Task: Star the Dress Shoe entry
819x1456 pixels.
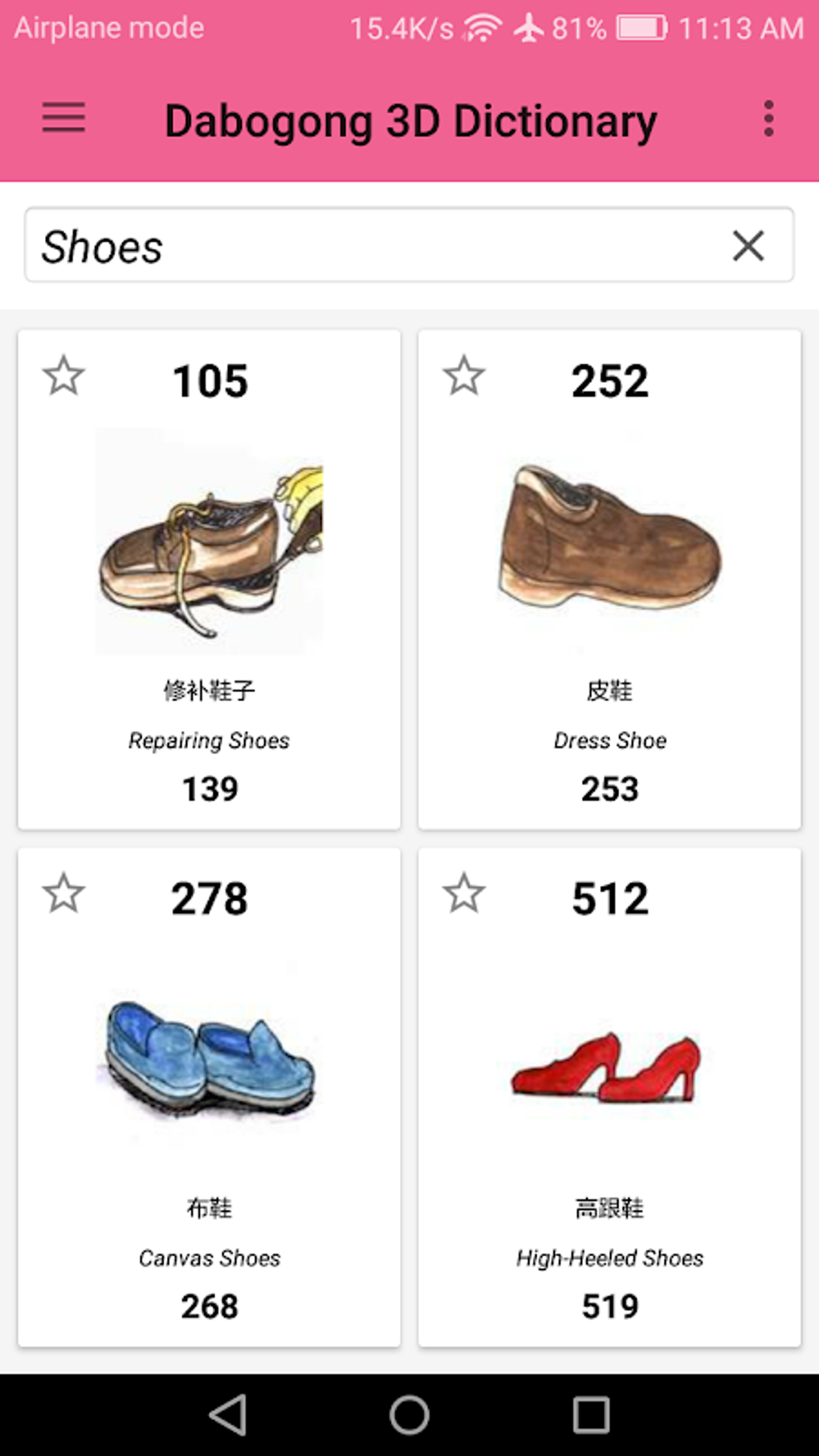Action: coord(464,376)
